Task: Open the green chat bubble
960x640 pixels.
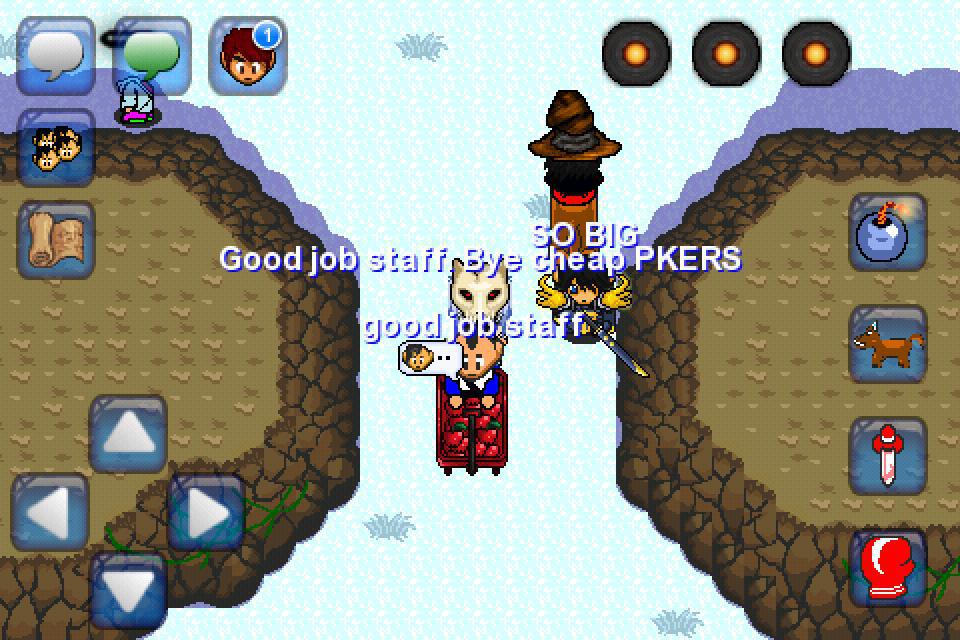Action: [x=151, y=56]
